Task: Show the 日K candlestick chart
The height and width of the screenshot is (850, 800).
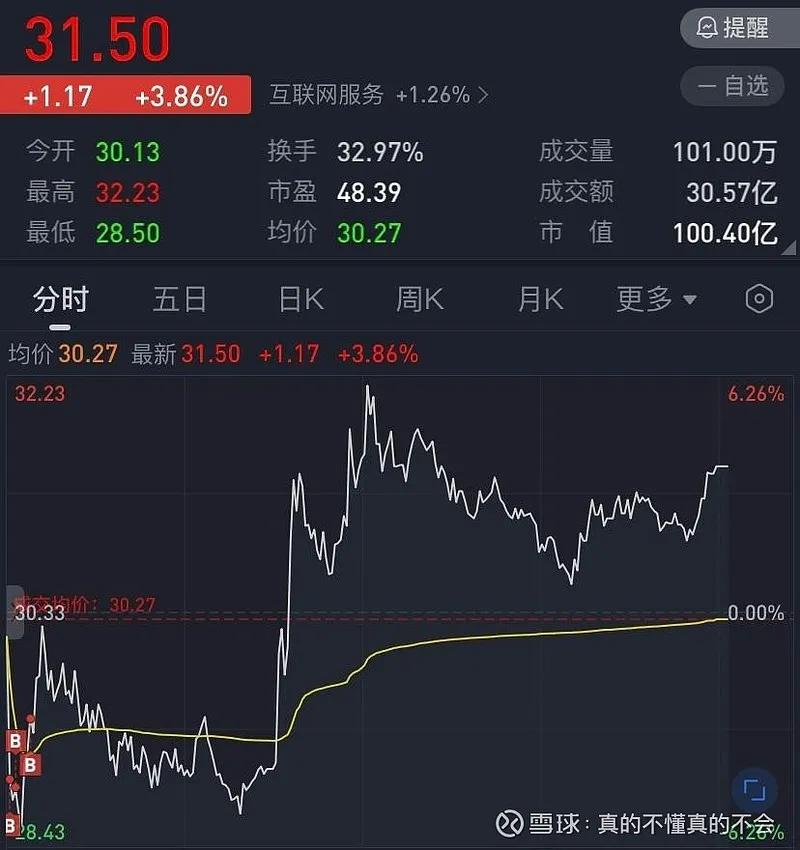Action: click(300, 299)
